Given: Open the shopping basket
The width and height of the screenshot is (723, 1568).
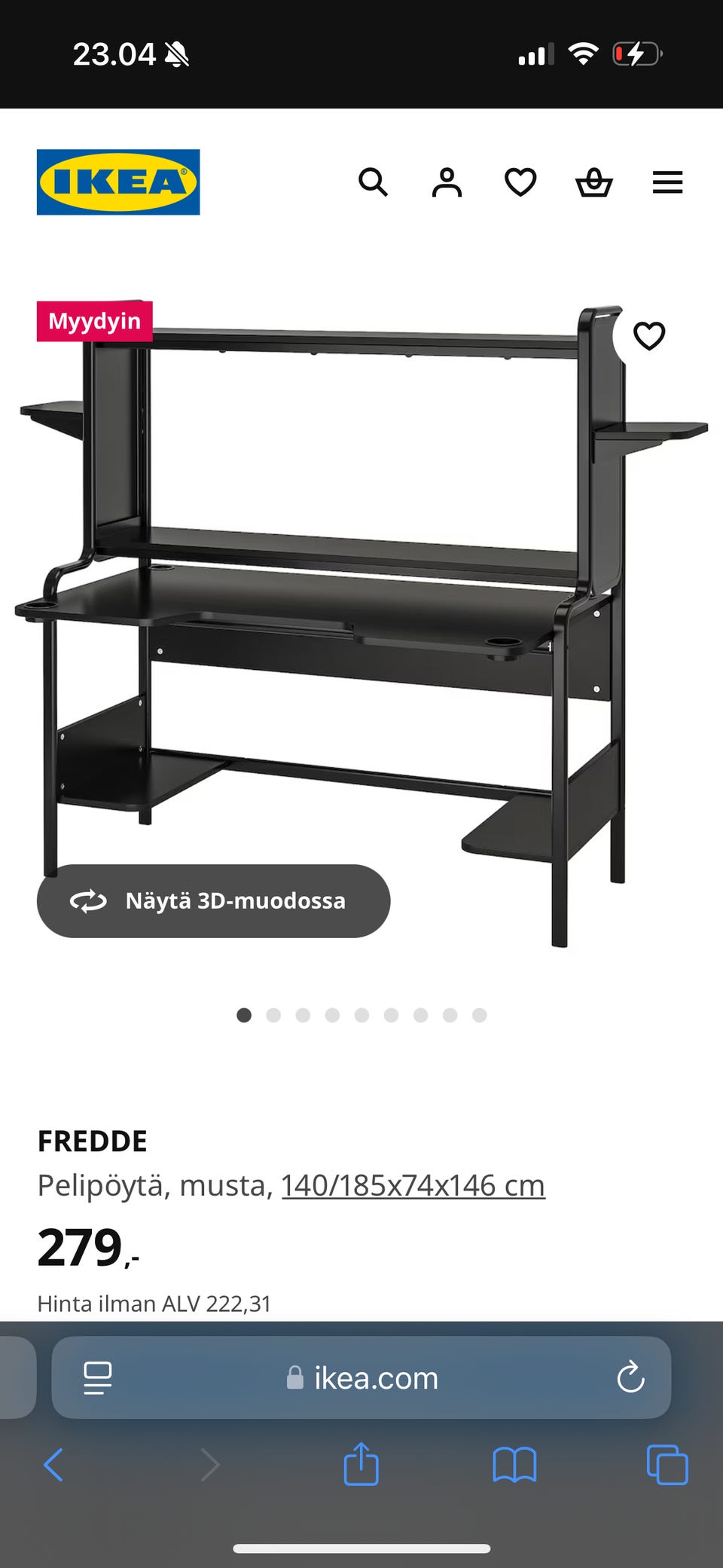Looking at the screenshot, I should (594, 182).
